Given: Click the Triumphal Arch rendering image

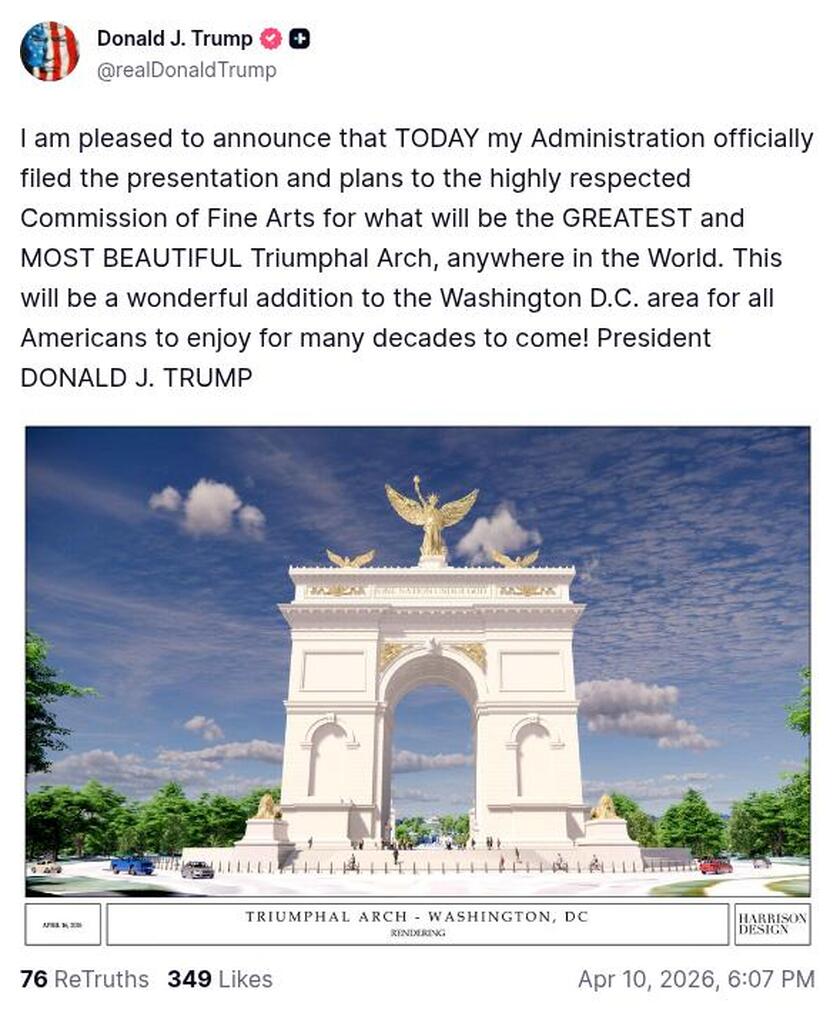Looking at the screenshot, I should [420, 660].
